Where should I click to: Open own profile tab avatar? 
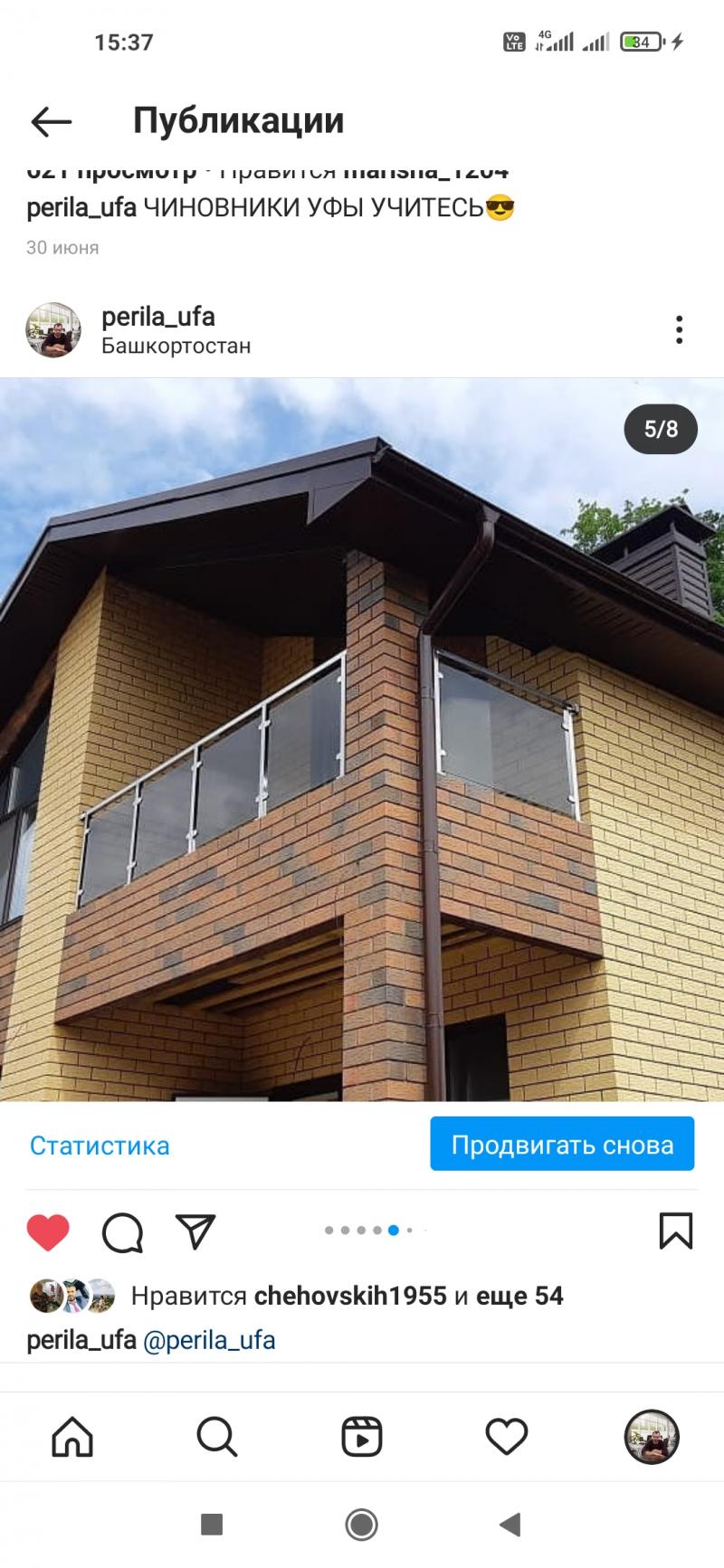(652, 1437)
